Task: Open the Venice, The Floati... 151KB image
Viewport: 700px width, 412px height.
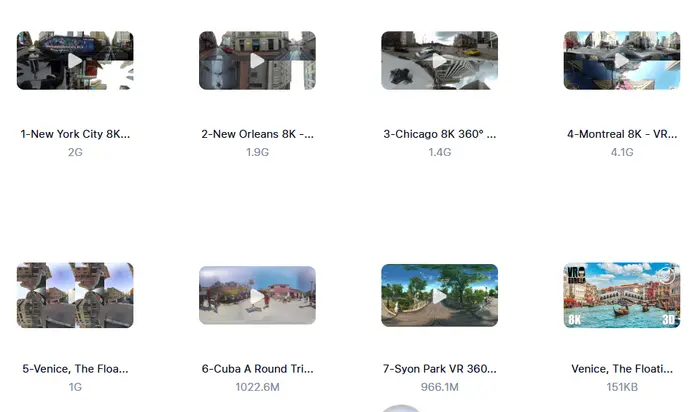Action: [621, 295]
